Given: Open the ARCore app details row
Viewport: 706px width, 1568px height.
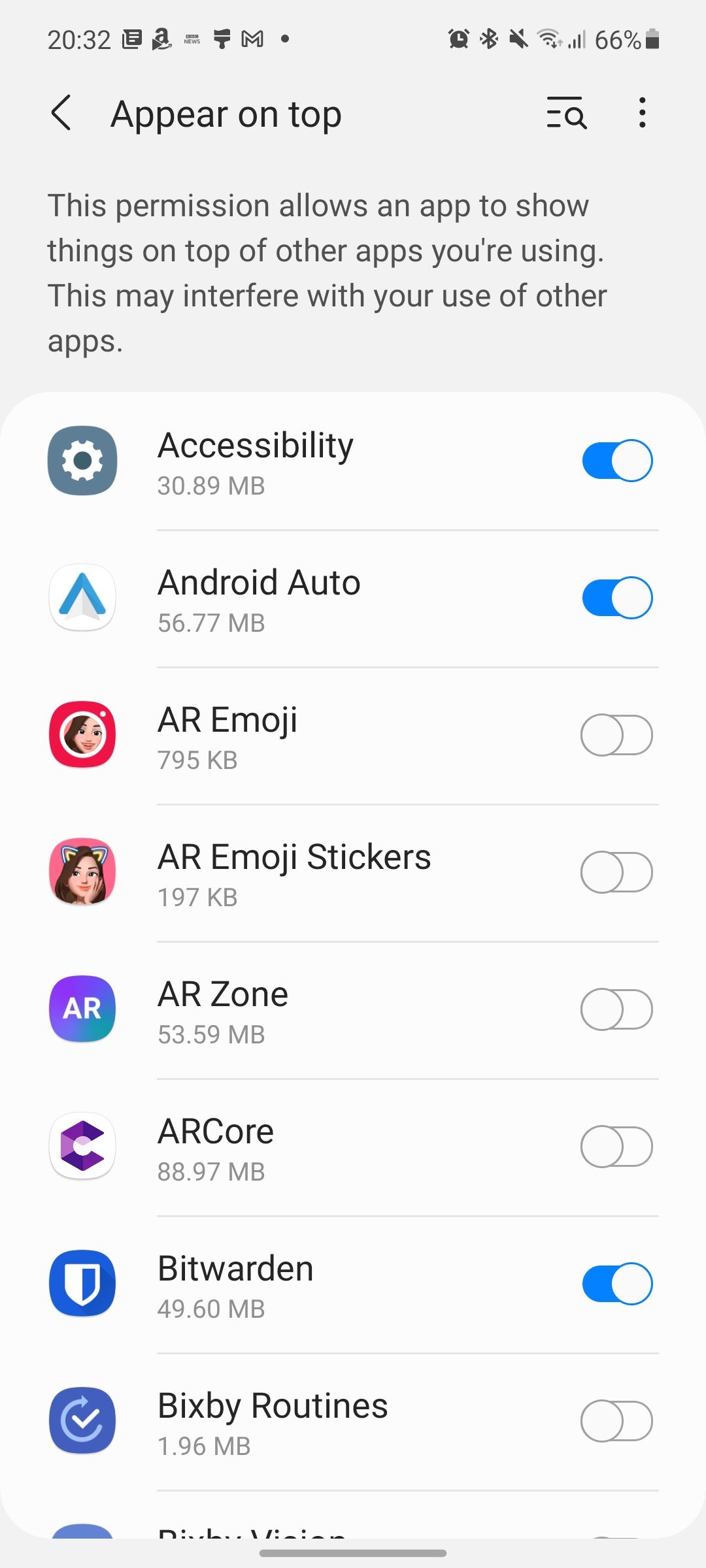Looking at the screenshot, I should click(294, 1146).
